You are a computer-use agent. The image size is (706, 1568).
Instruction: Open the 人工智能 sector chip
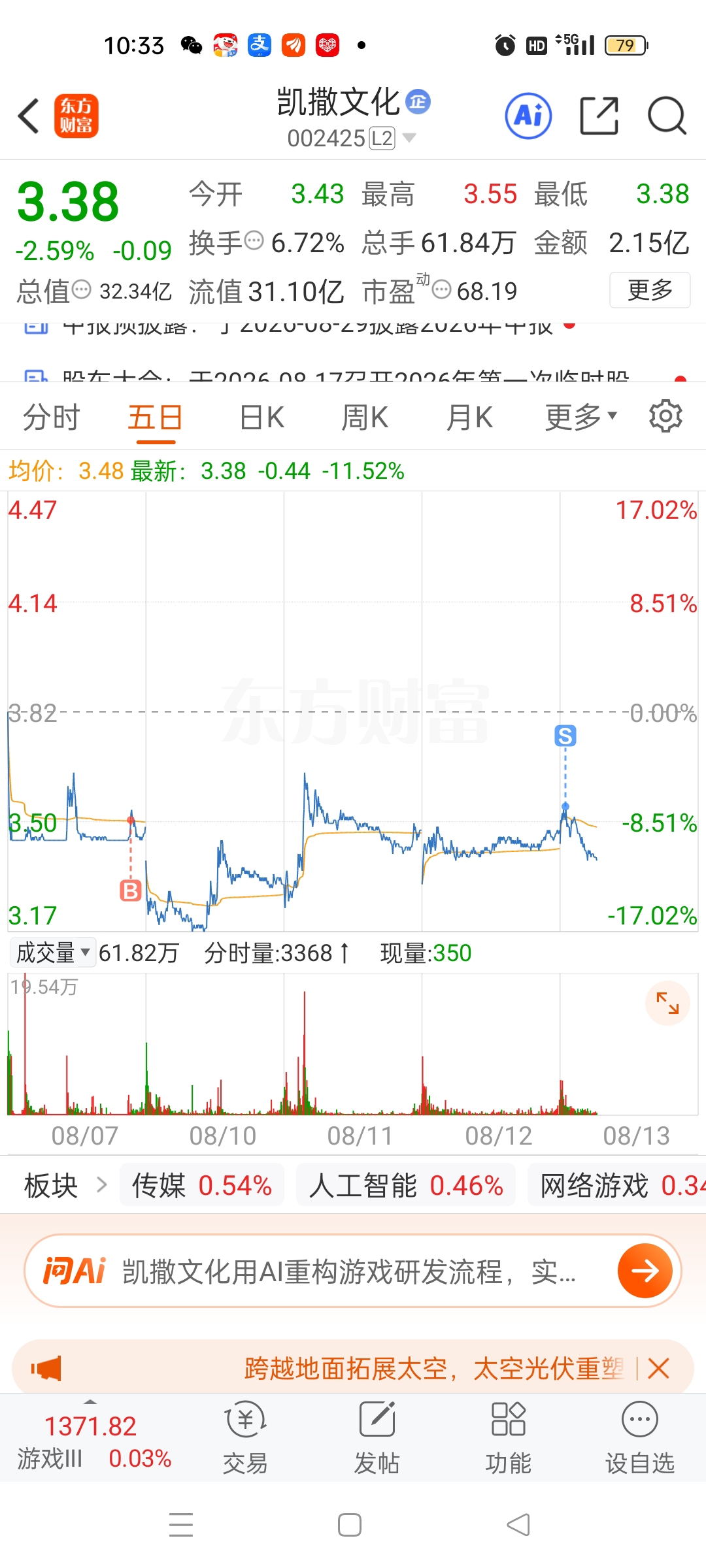406,1185
